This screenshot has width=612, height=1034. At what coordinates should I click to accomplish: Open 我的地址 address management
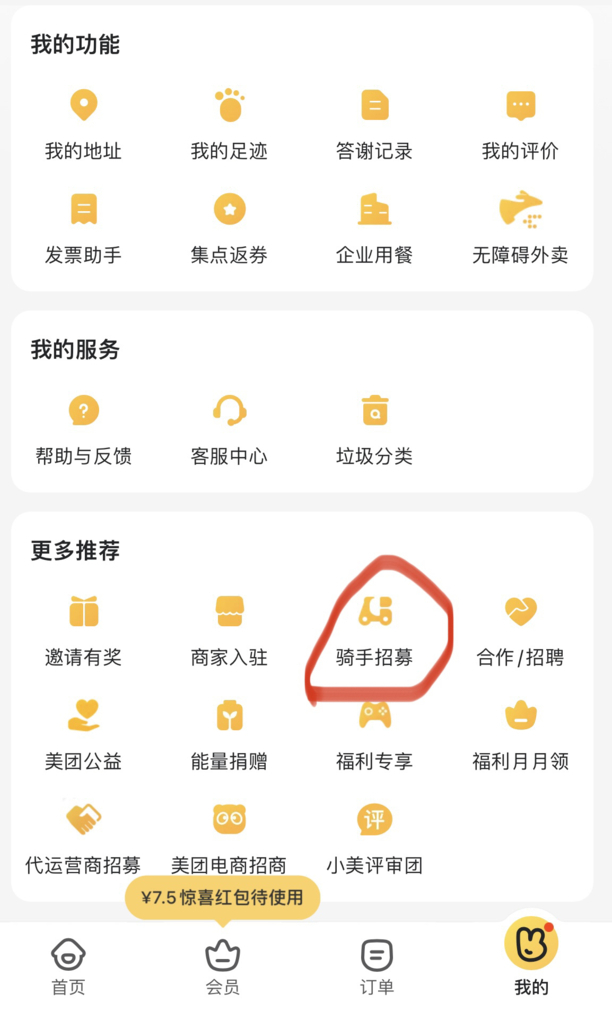[x=83, y=123]
